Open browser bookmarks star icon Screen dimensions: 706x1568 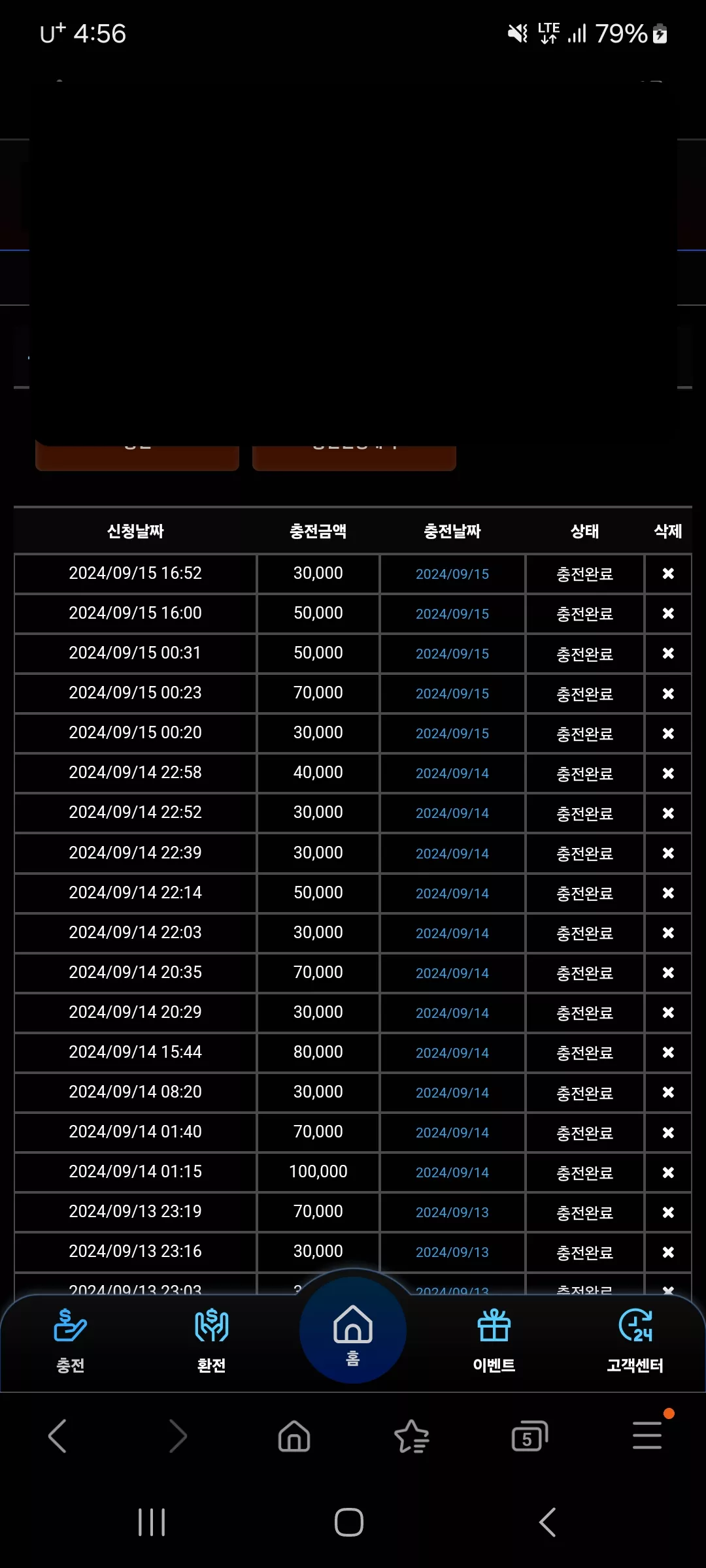coord(412,1436)
